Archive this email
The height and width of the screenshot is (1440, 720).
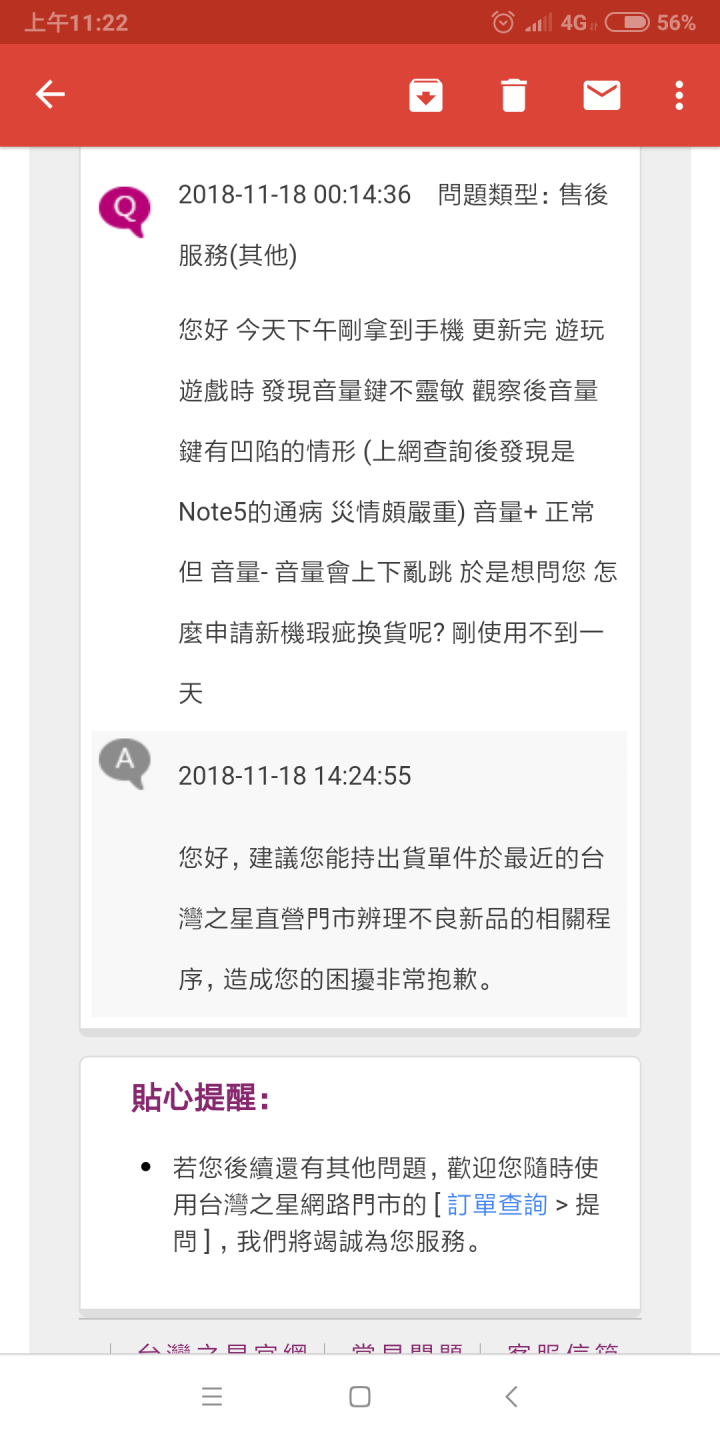pyautogui.click(x=426, y=96)
